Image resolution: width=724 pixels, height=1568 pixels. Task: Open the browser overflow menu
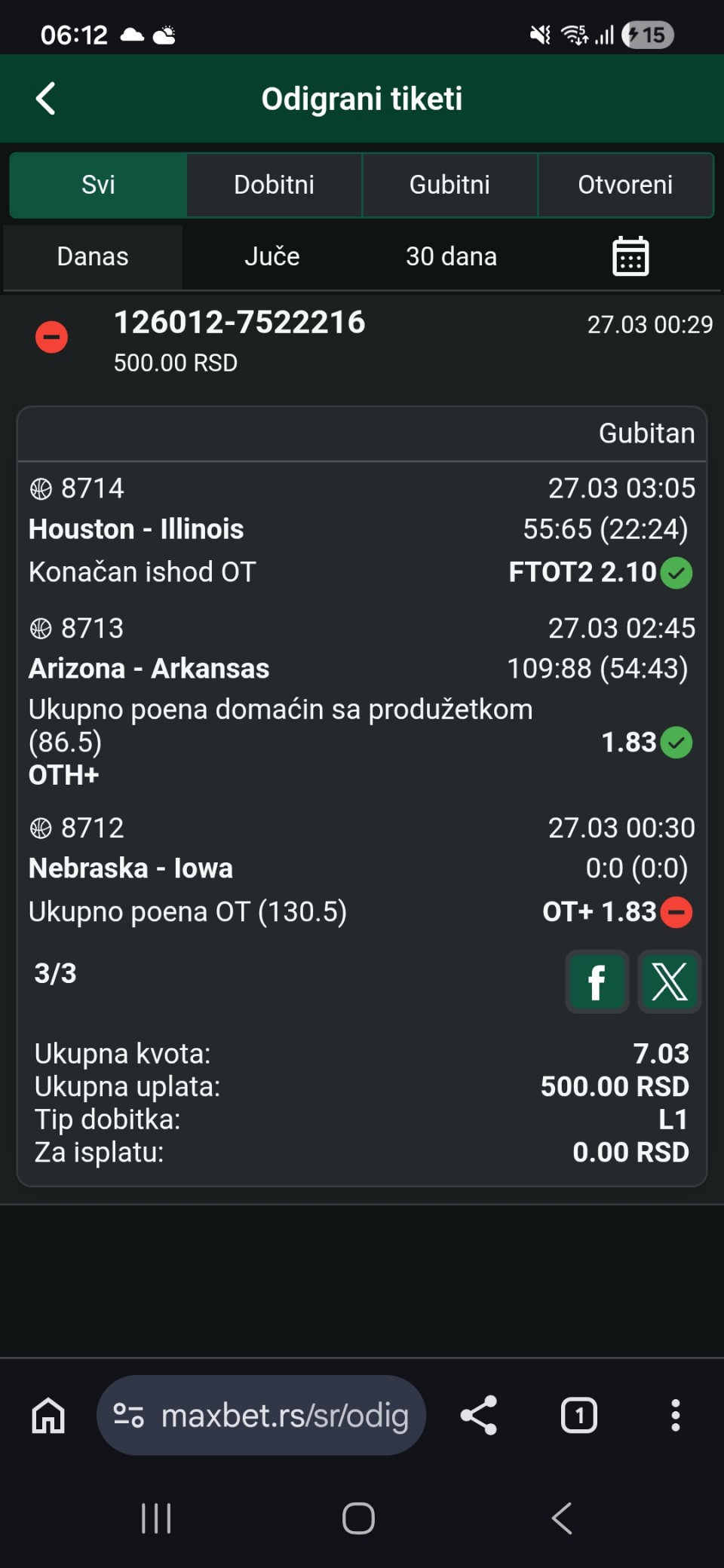pyautogui.click(x=675, y=1415)
